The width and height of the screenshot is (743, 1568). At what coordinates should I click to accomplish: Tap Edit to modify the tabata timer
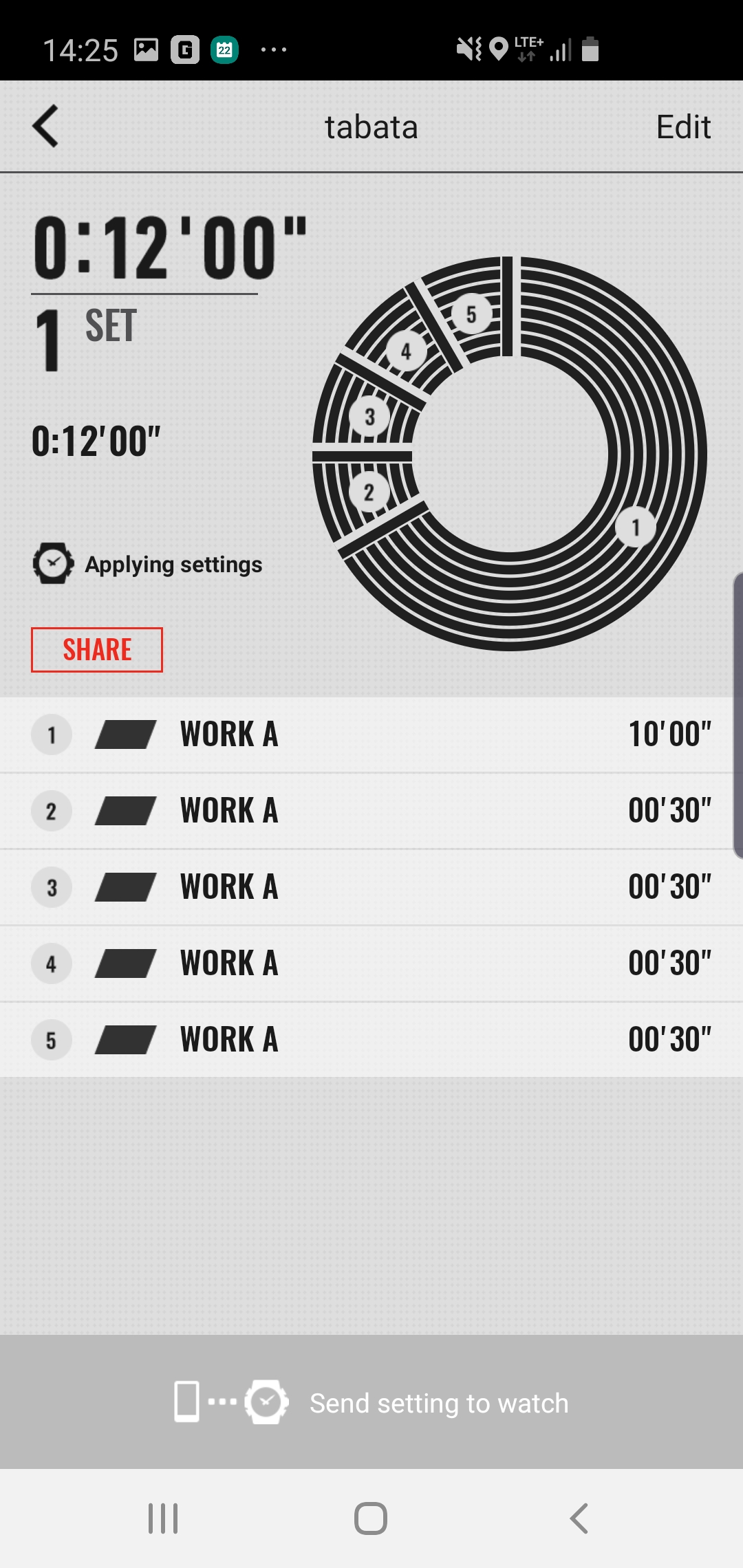pyautogui.click(x=683, y=127)
